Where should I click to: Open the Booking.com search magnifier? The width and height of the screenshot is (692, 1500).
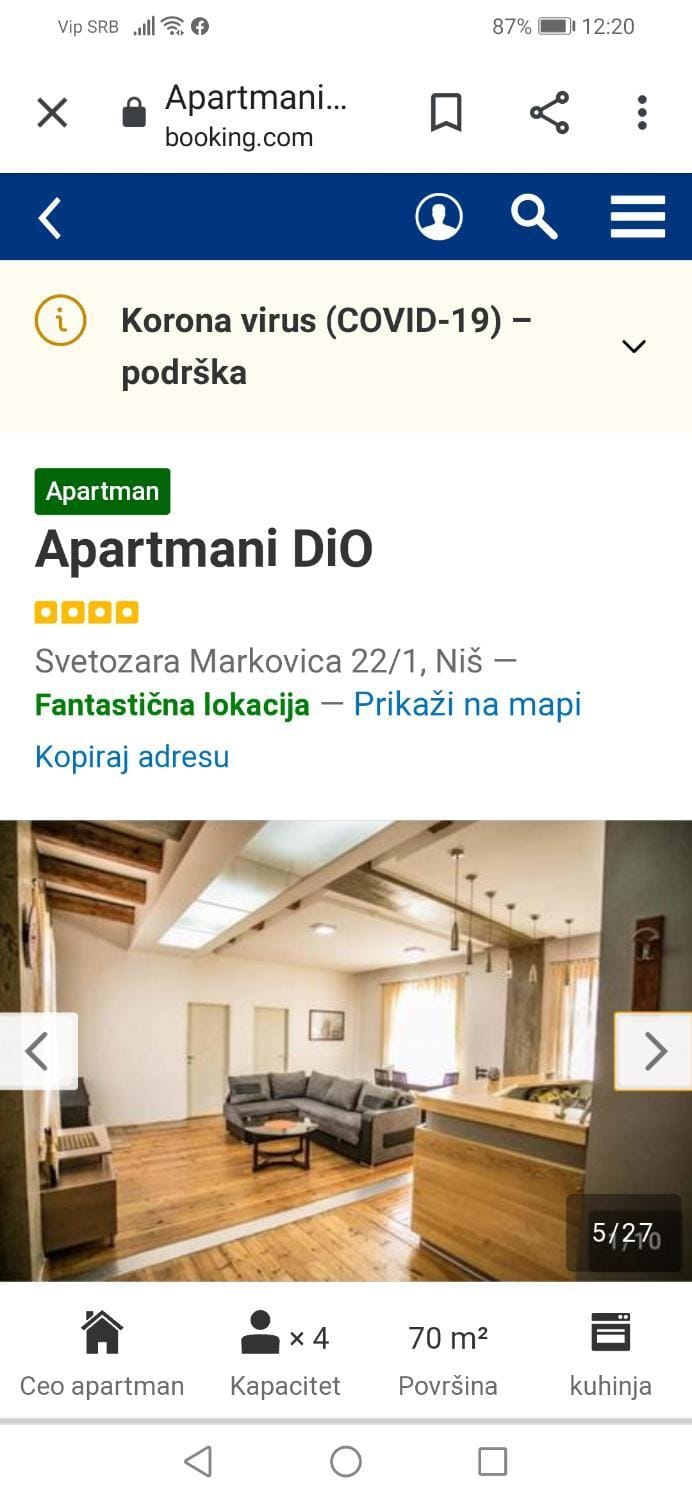point(534,217)
